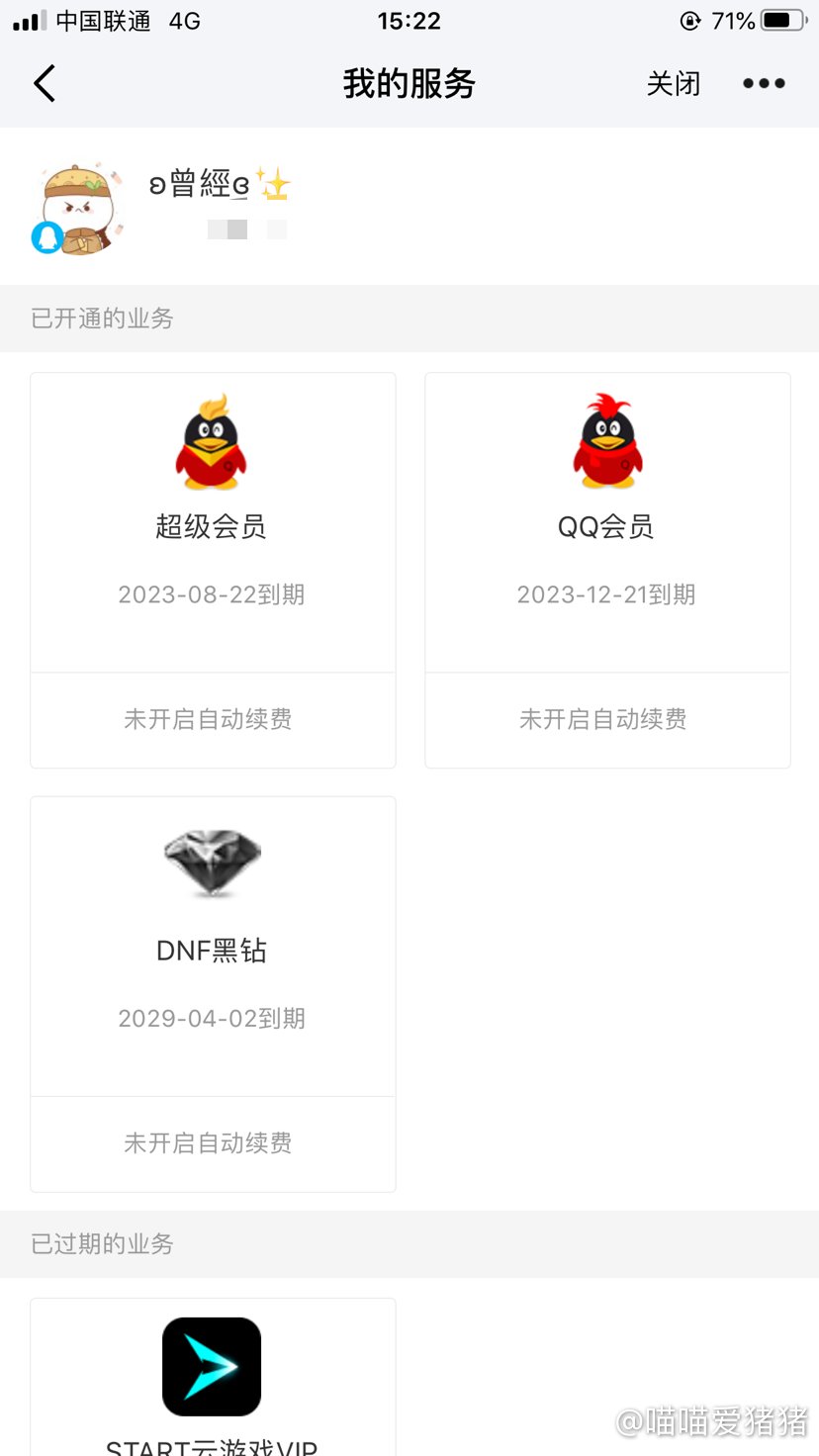The height and width of the screenshot is (1456, 819).
Task: Tap 未开启自动续费 under 超级会员
Action: click(208, 719)
